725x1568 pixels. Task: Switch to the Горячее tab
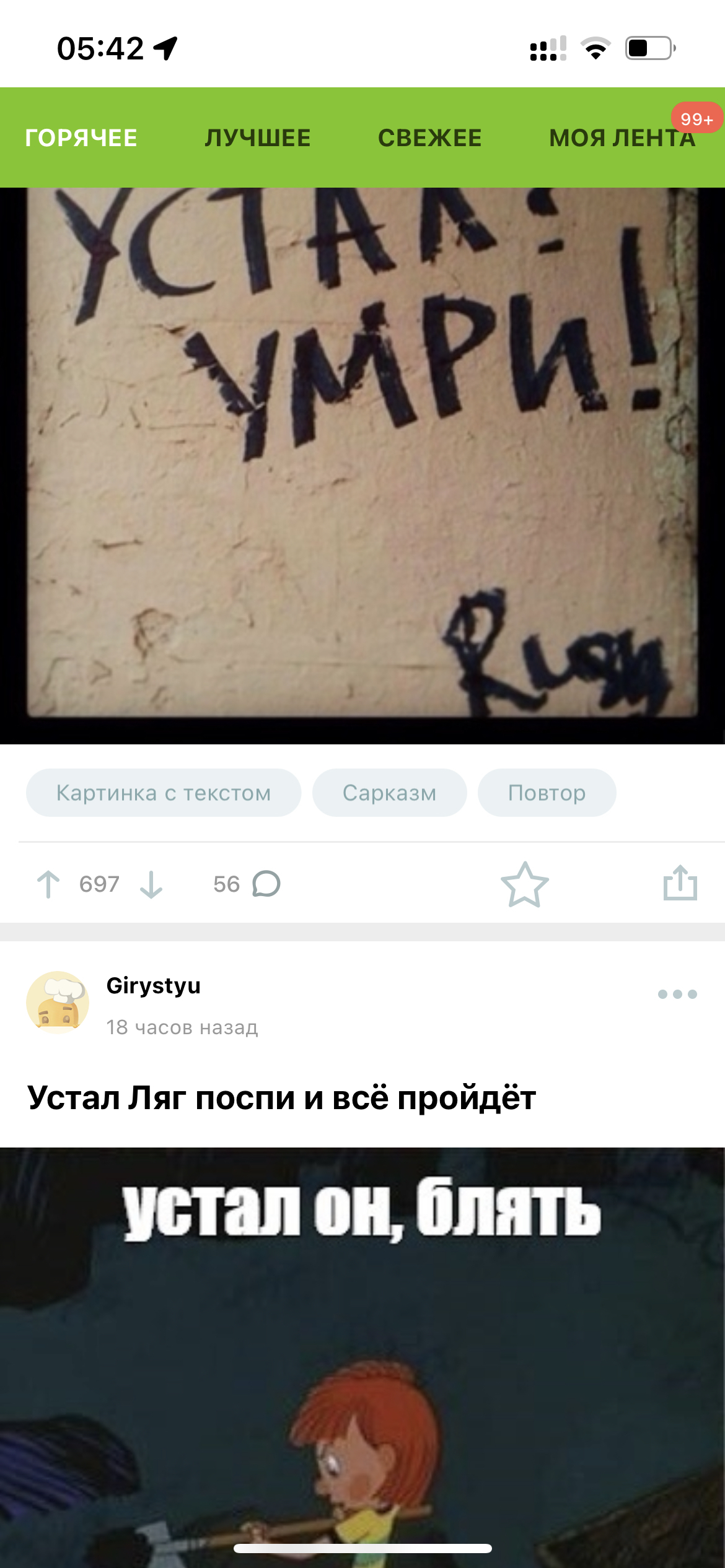click(81, 138)
